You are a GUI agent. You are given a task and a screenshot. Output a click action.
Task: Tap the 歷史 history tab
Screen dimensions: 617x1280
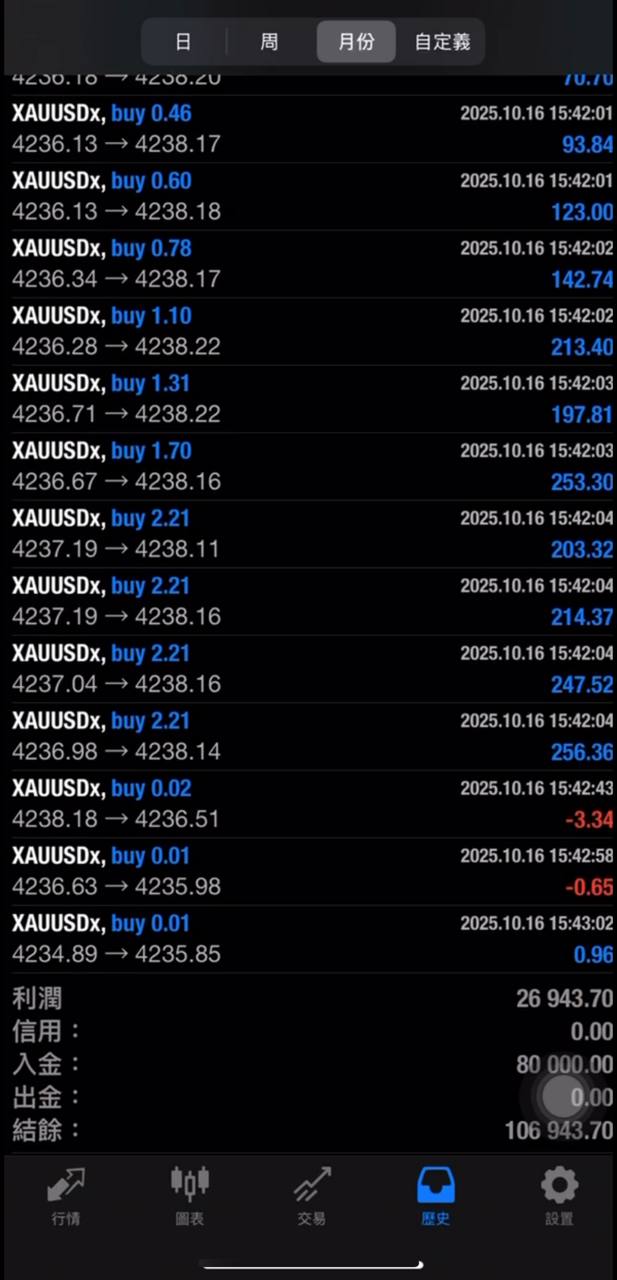click(435, 1196)
